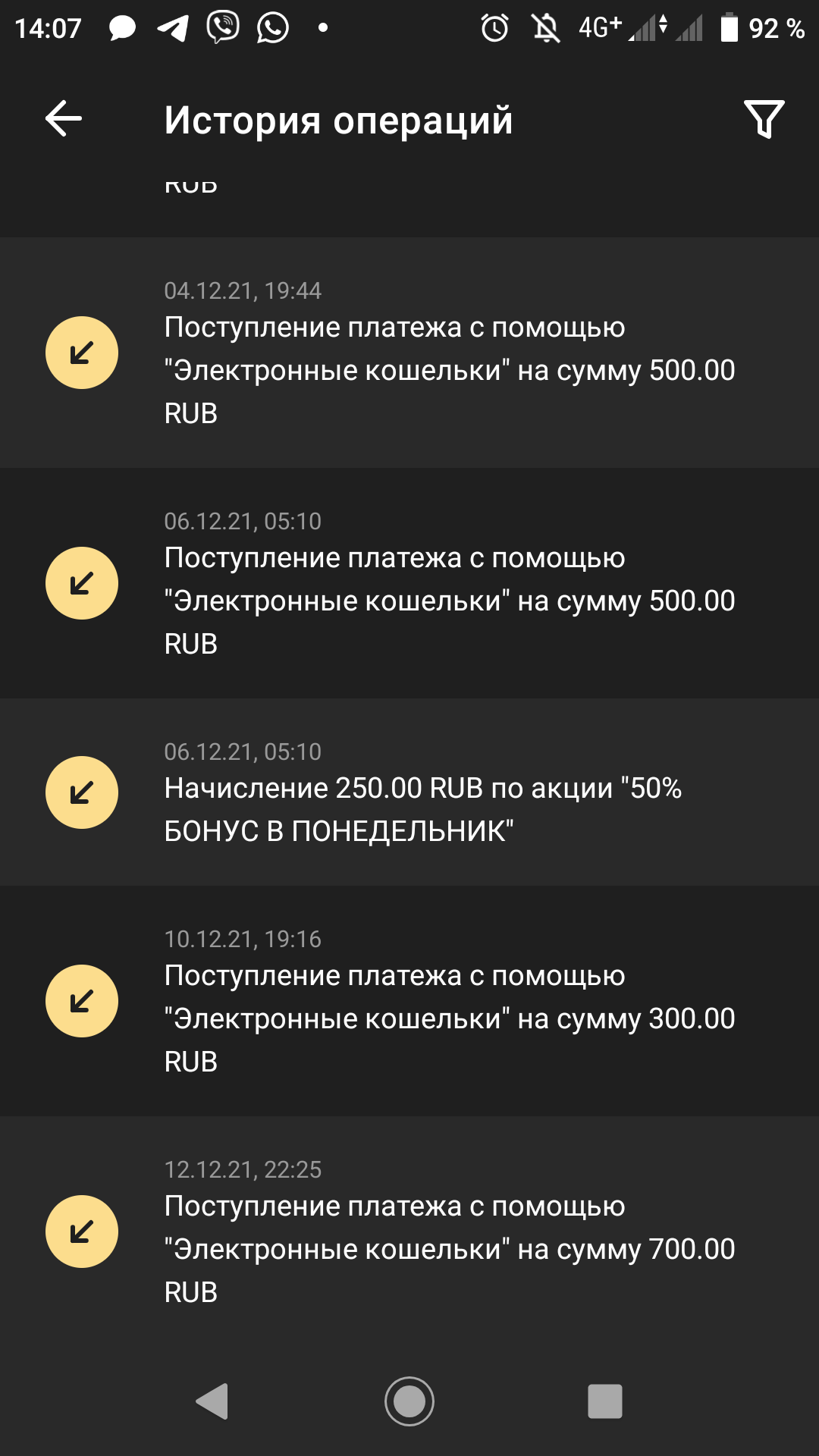Go back from История операций
The width and height of the screenshot is (819, 1456).
click(x=64, y=119)
